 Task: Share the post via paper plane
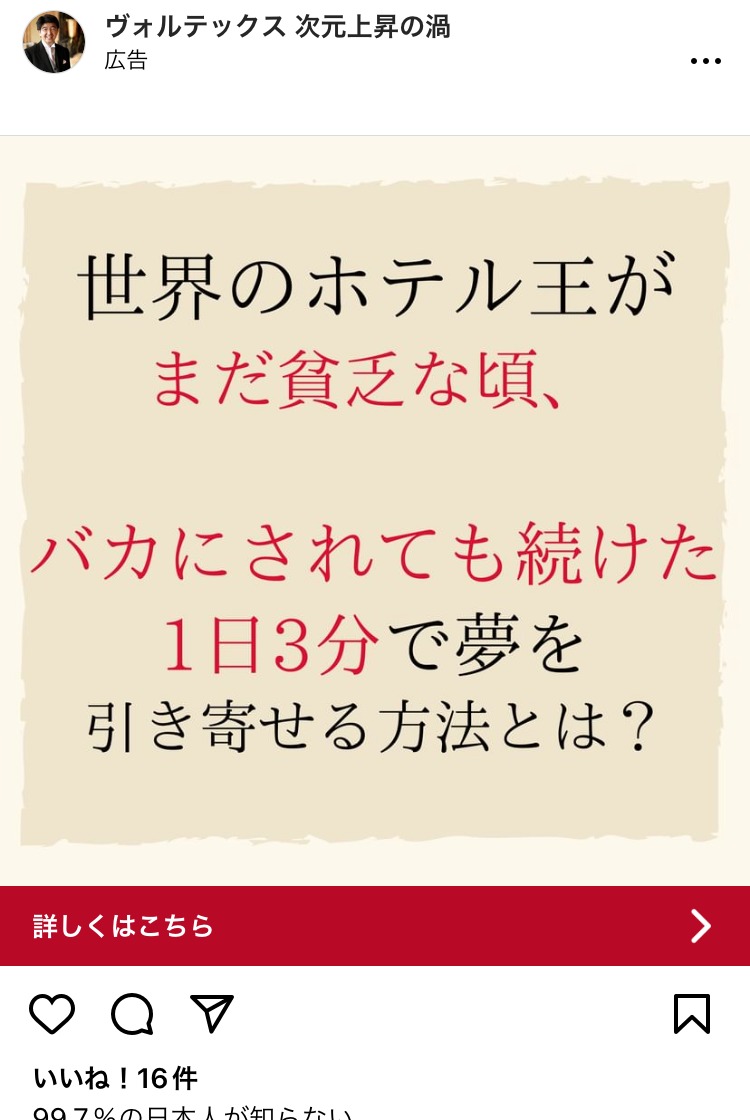pyautogui.click(x=212, y=1014)
